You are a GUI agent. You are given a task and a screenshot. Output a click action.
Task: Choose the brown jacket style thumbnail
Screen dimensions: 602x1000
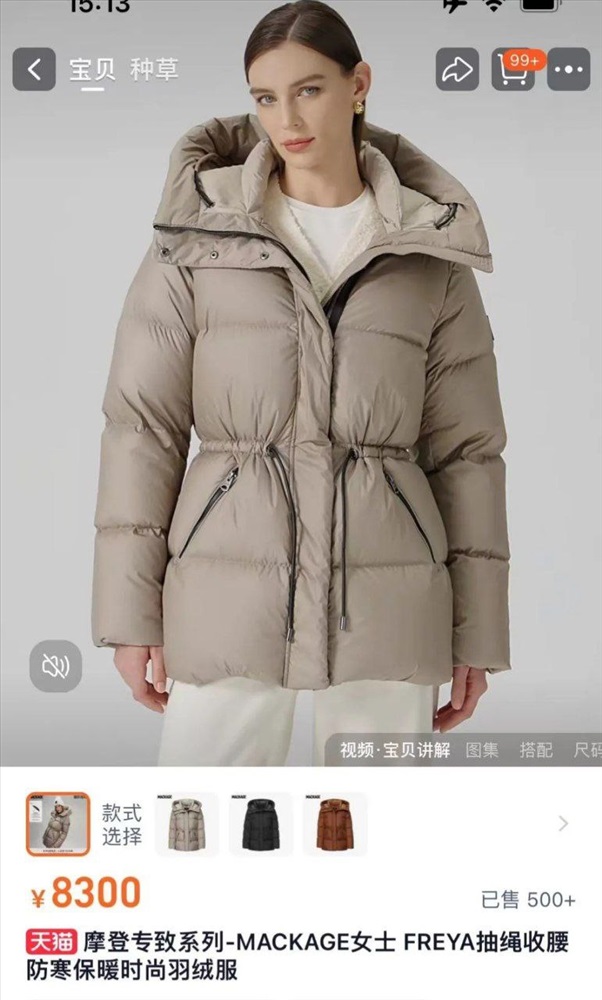335,824
